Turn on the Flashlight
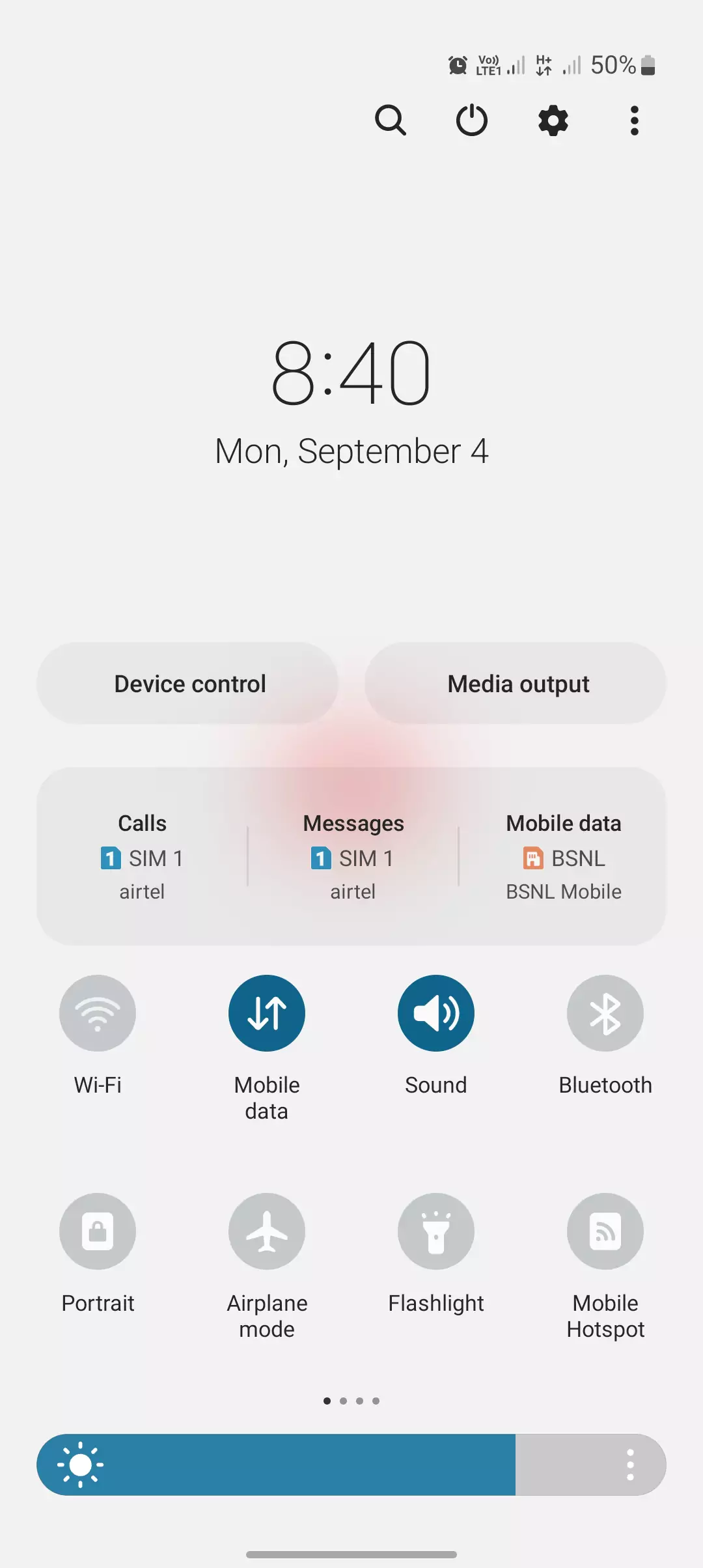The image size is (703, 1568). click(436, 1231)
